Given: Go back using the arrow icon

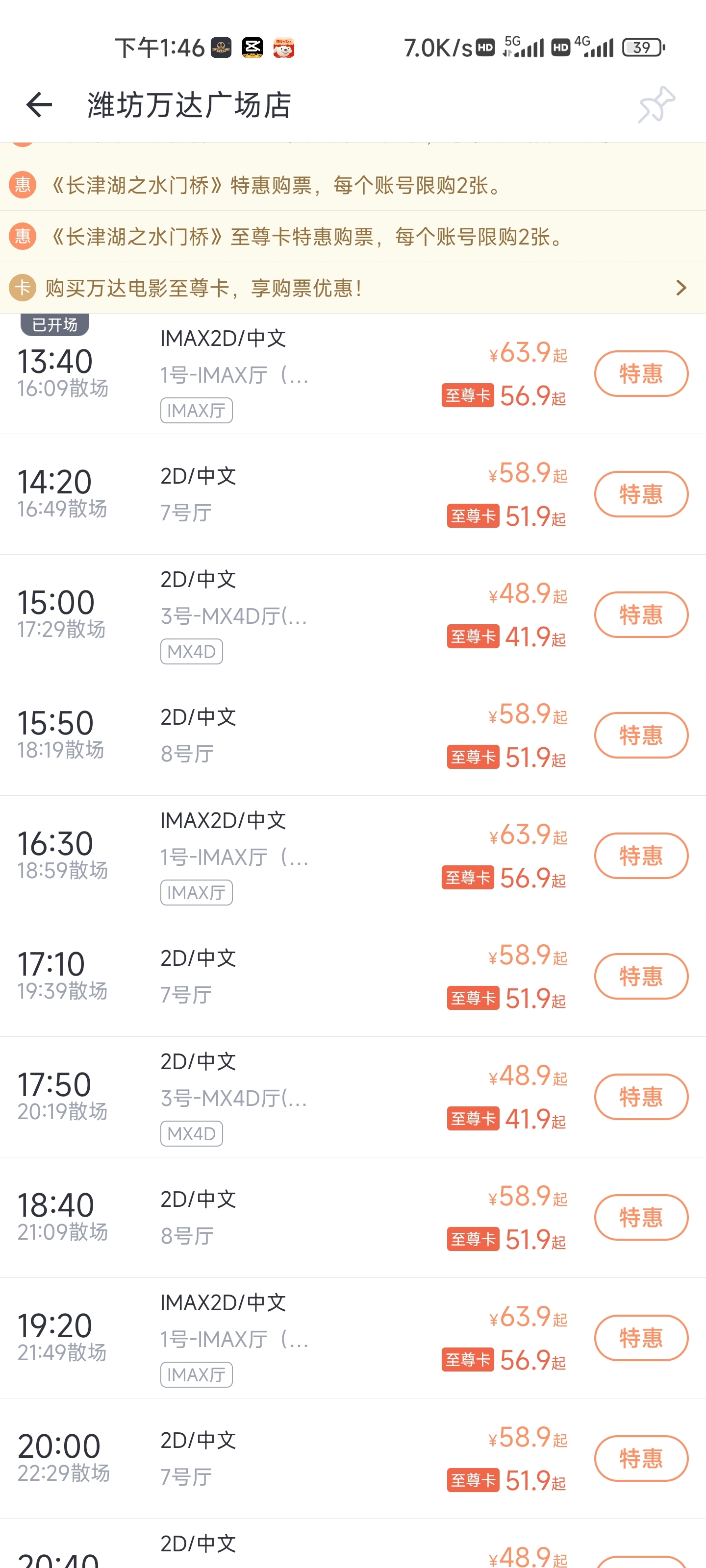Looking at the screenshot, I should pos(39,105).
